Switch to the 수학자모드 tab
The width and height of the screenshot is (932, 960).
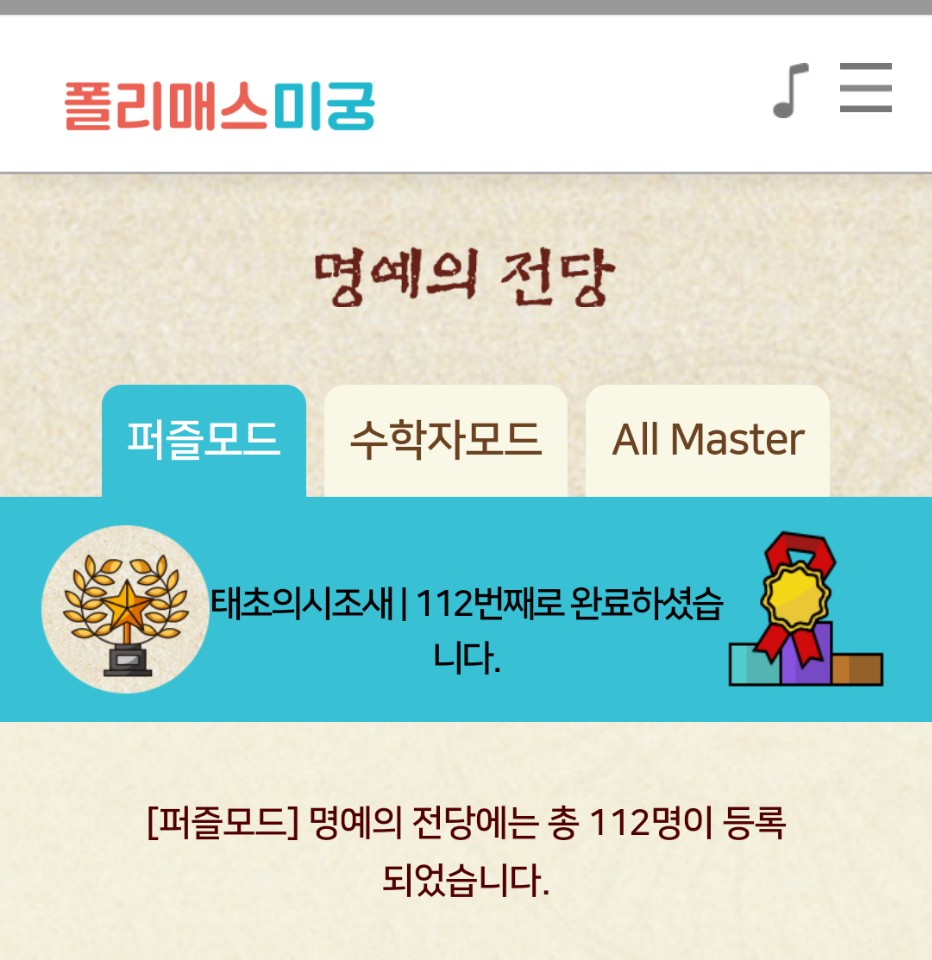click(x=446, y=441)
